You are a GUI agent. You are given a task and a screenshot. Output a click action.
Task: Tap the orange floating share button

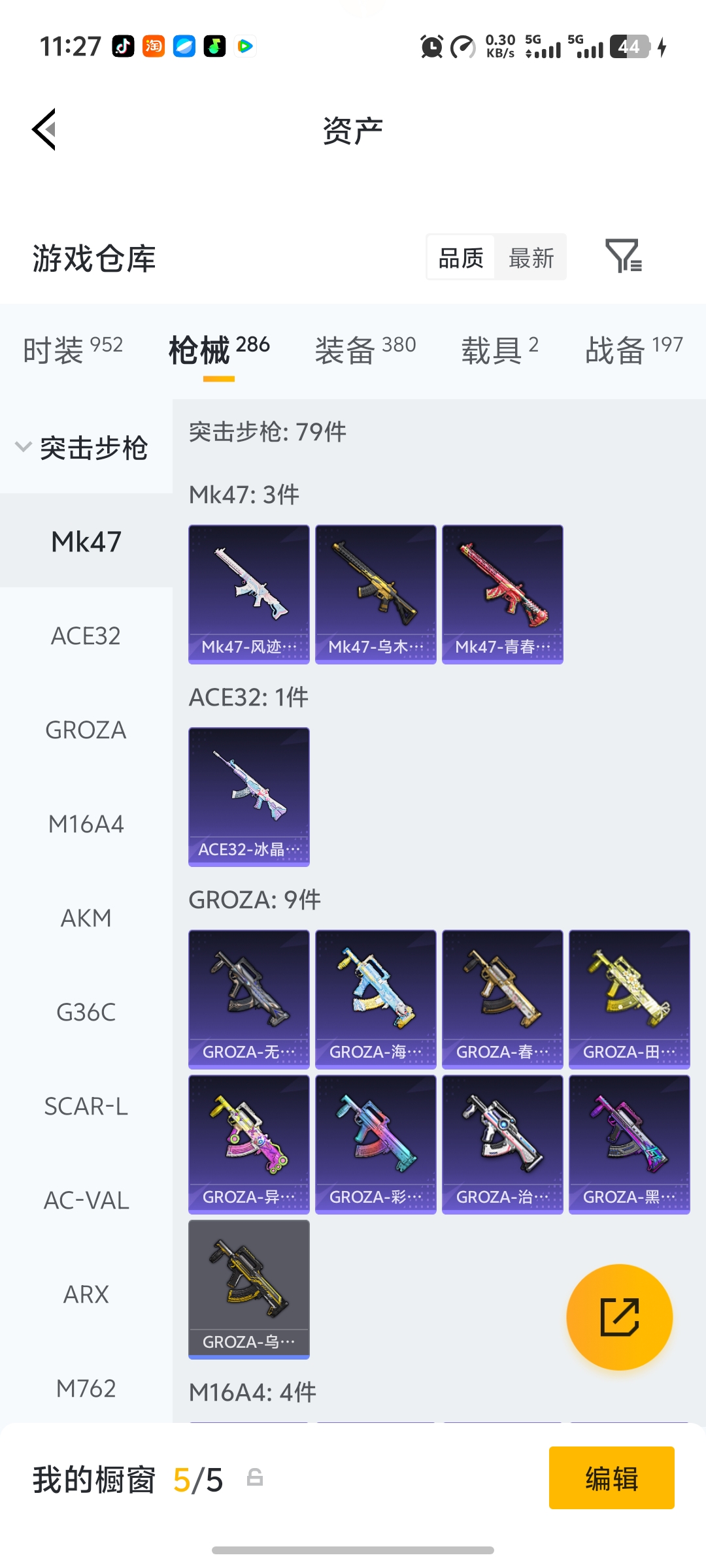coord(619,1316)
